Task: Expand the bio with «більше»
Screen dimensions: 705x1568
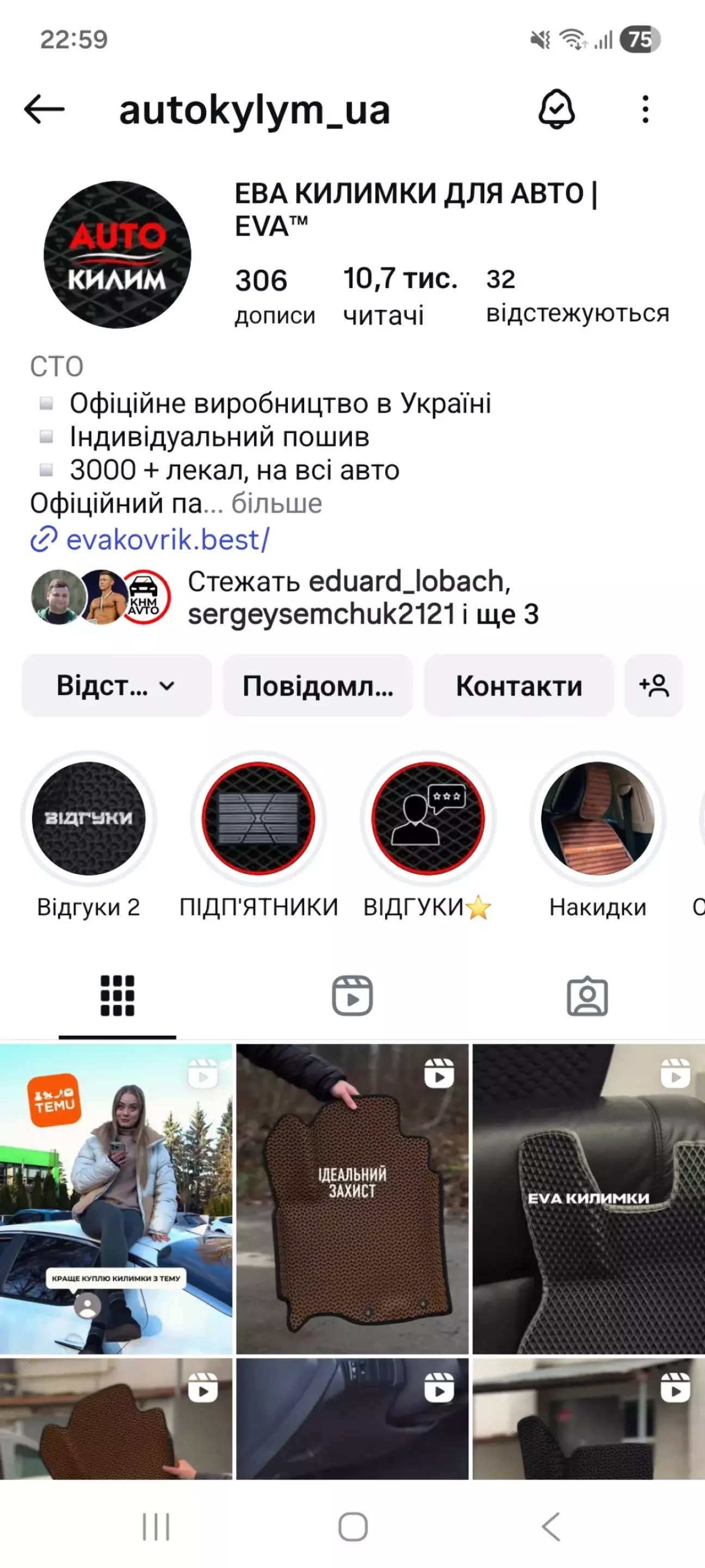Action: 277,504
